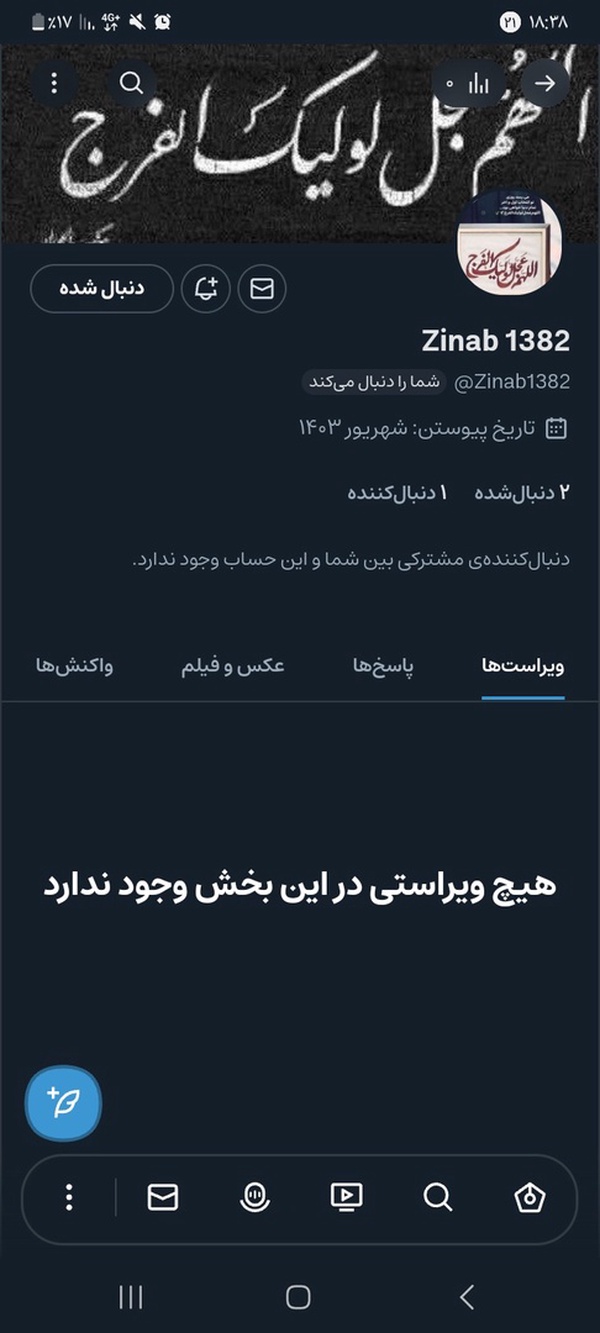The image size is (600, 1333).
Task: Select the ویراست‌ها tab
Action: (523, 667)
